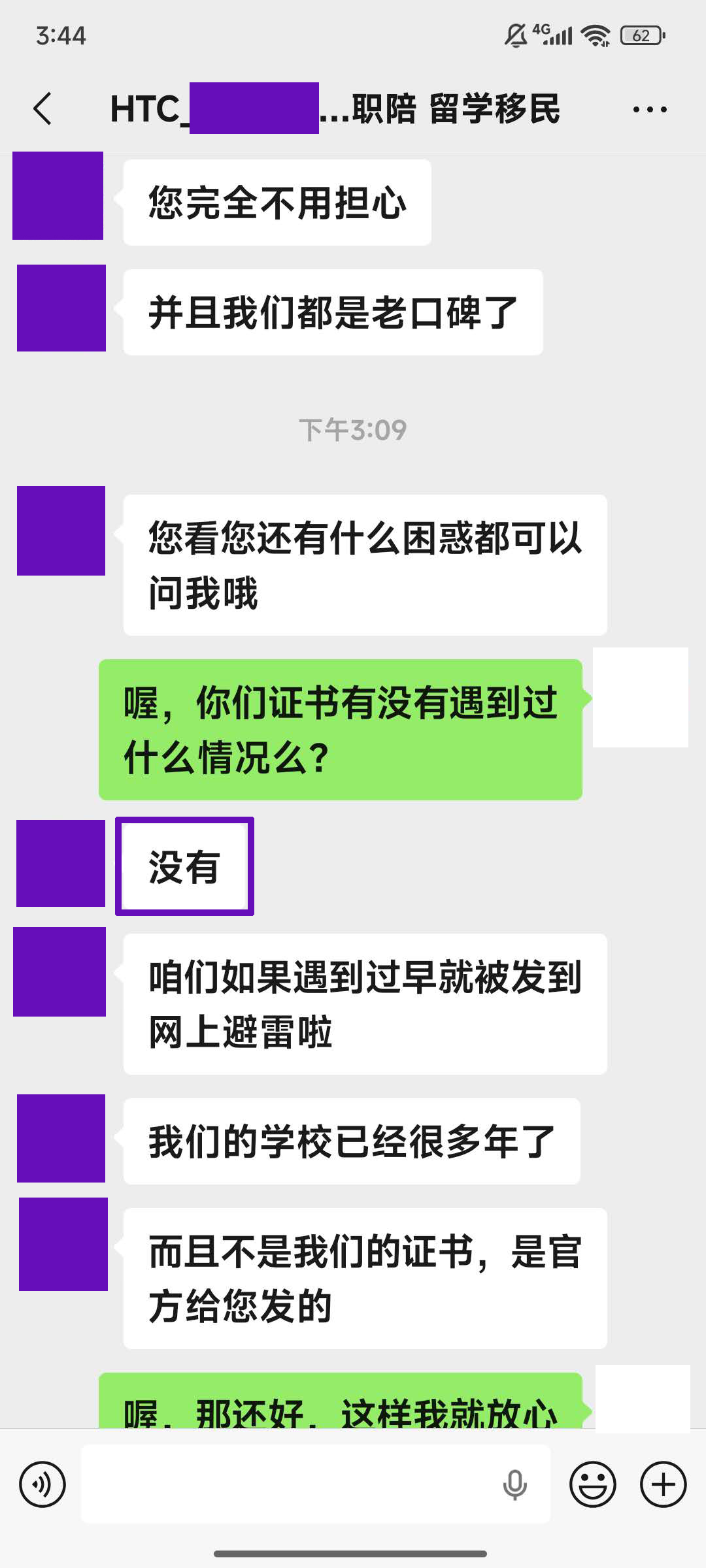This screenshot has height=1568, width=706.
Task: Tap the back arrow to leave chat
Action: tap(43, 110)
